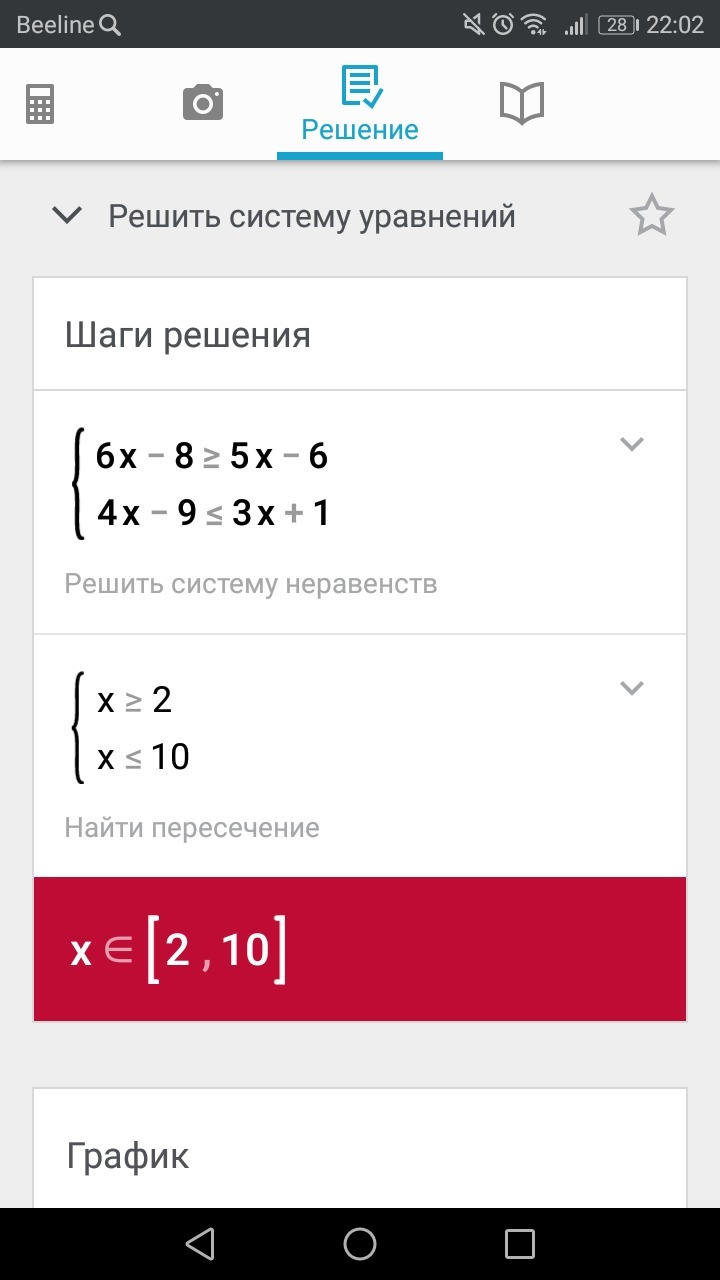
Task: Add this solution to favorites with star
Action: 652,216
